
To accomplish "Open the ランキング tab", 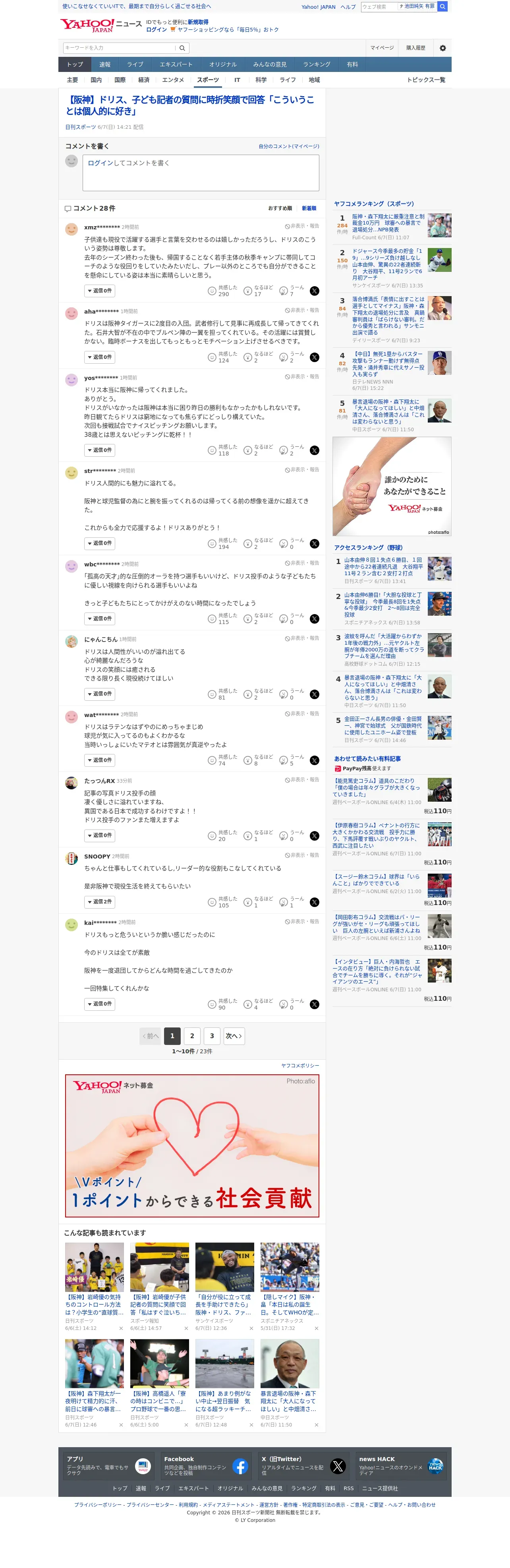I will pos(317,64).
